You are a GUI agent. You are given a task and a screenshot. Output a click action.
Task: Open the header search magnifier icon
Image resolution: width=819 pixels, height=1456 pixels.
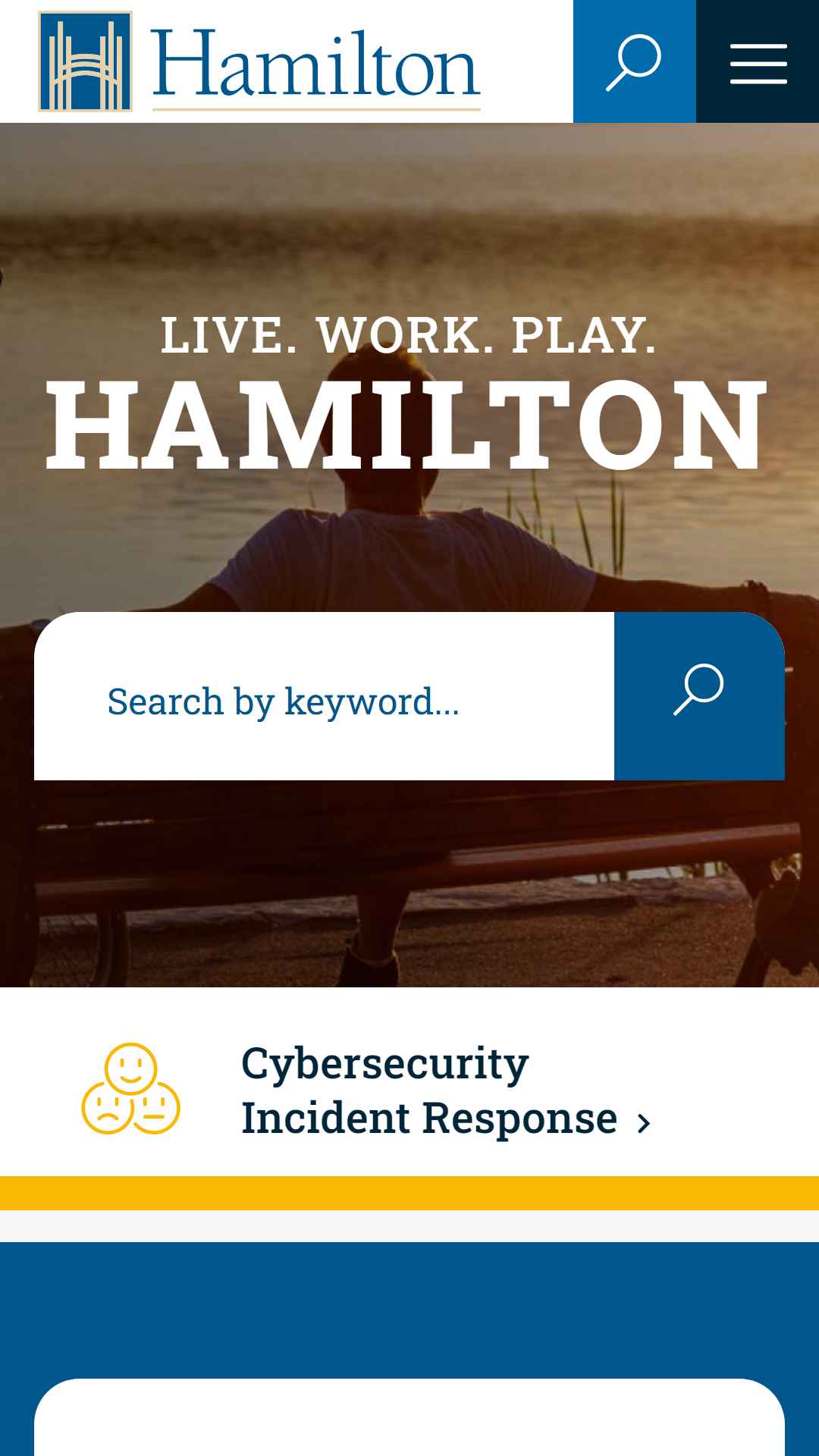point(634,61)
